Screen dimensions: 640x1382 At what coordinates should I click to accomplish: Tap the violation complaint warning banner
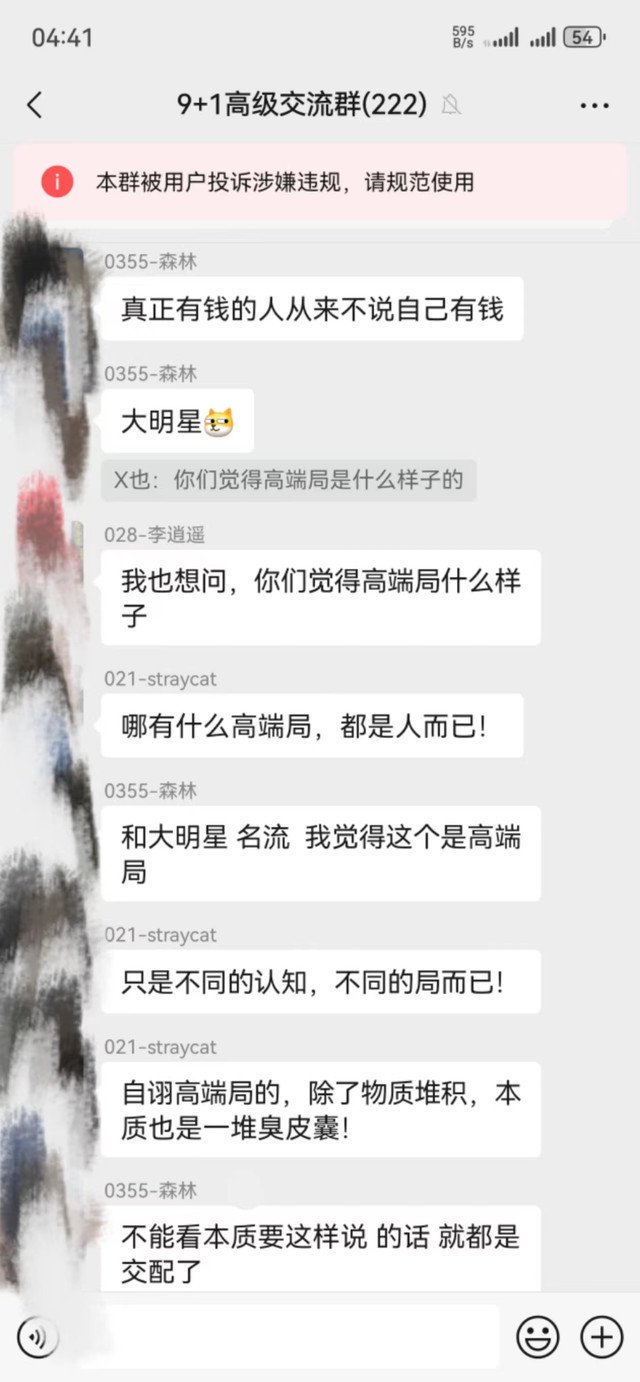pyautogui.click(x=320, y=182)
